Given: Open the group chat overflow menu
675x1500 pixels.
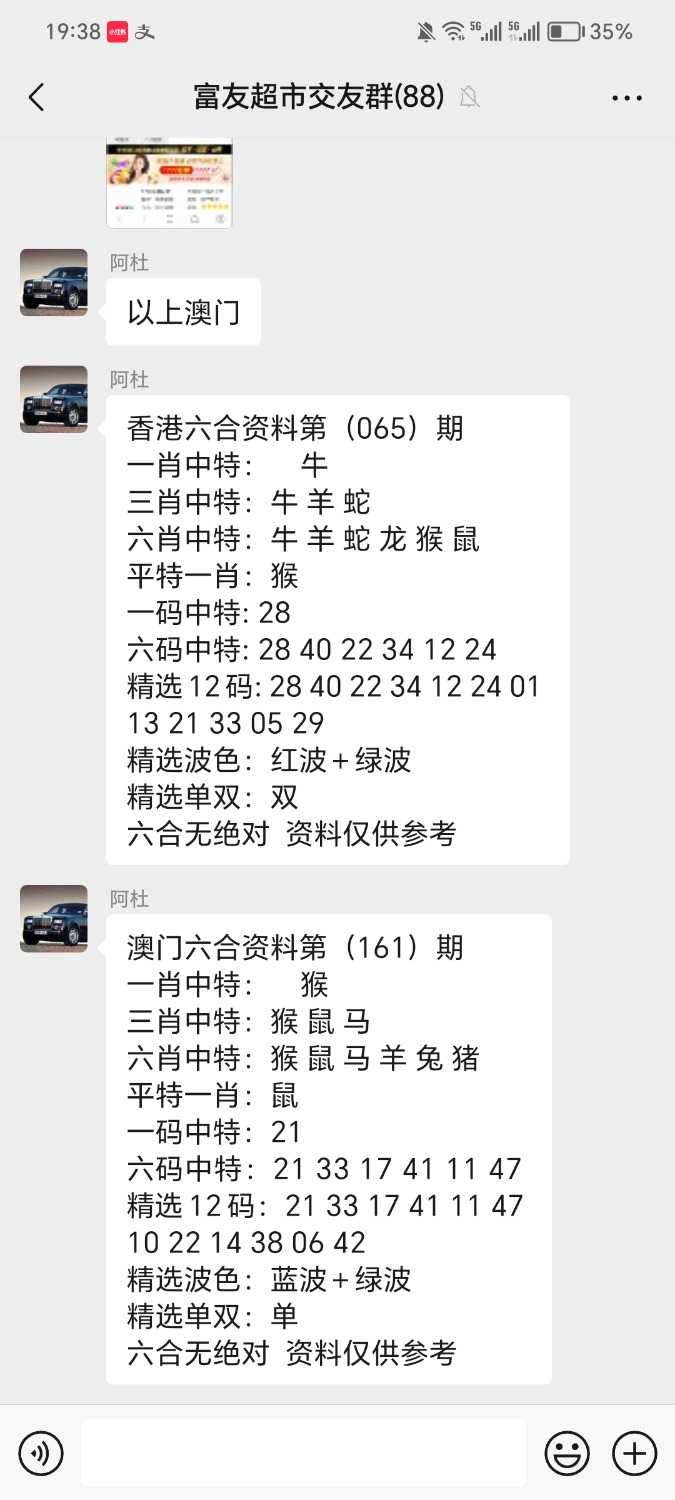Looking at the screenshot, I should 627,97.
